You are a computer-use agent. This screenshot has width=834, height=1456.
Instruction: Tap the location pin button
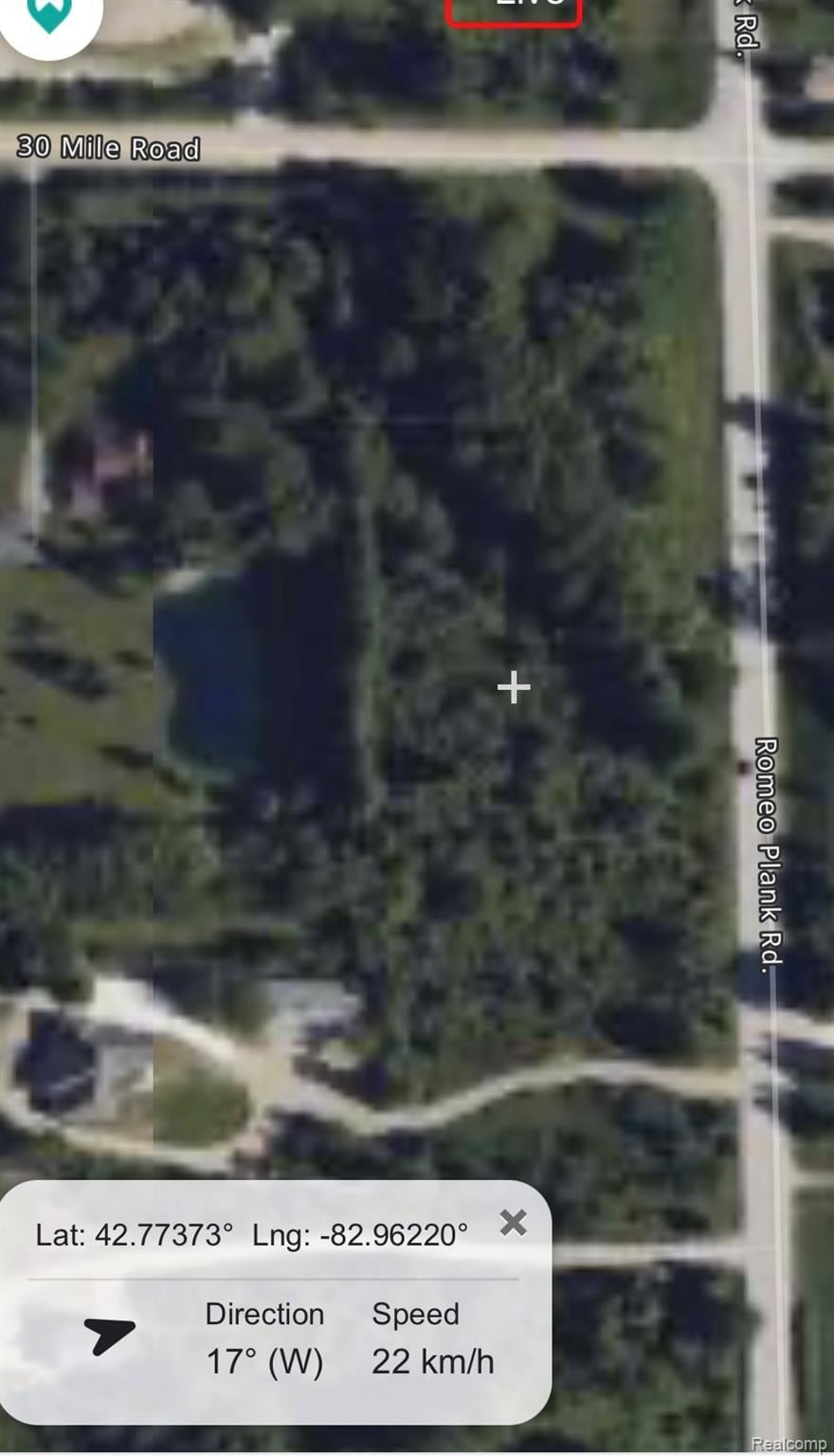[x=48, y=16]
